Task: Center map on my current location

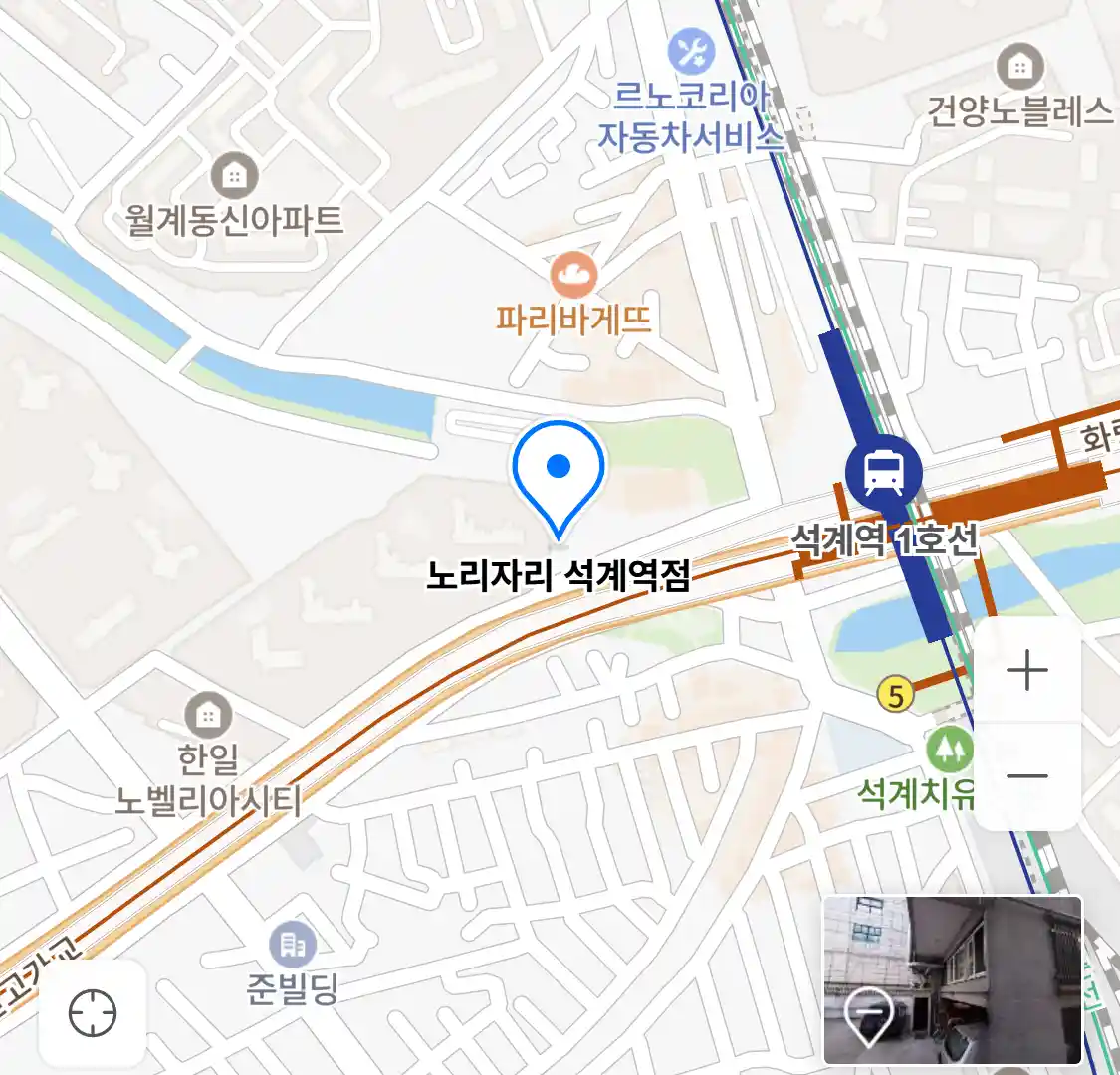Action: pyautogui.click(x=93, y=1014)
